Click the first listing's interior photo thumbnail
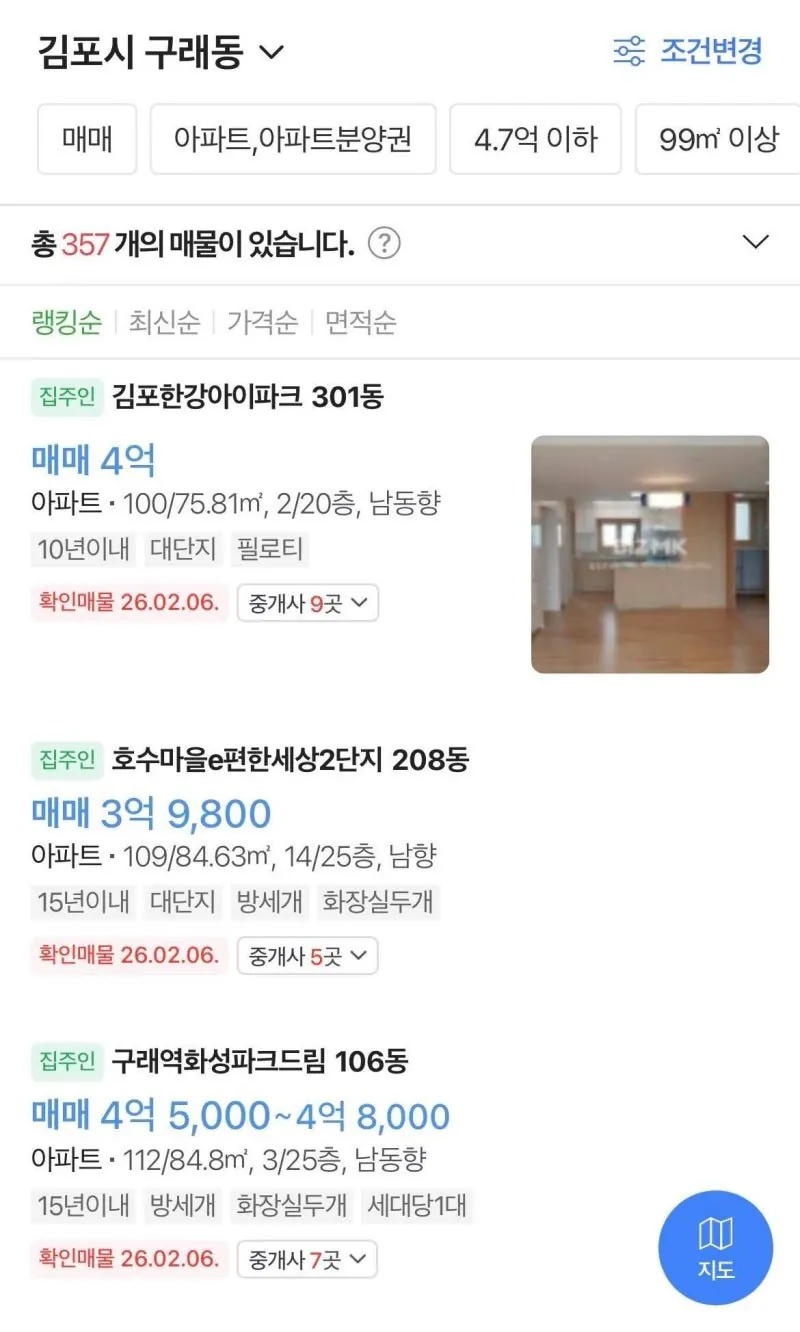The width and height of the screenshot is (800, 1332). (x=650, y=555)
